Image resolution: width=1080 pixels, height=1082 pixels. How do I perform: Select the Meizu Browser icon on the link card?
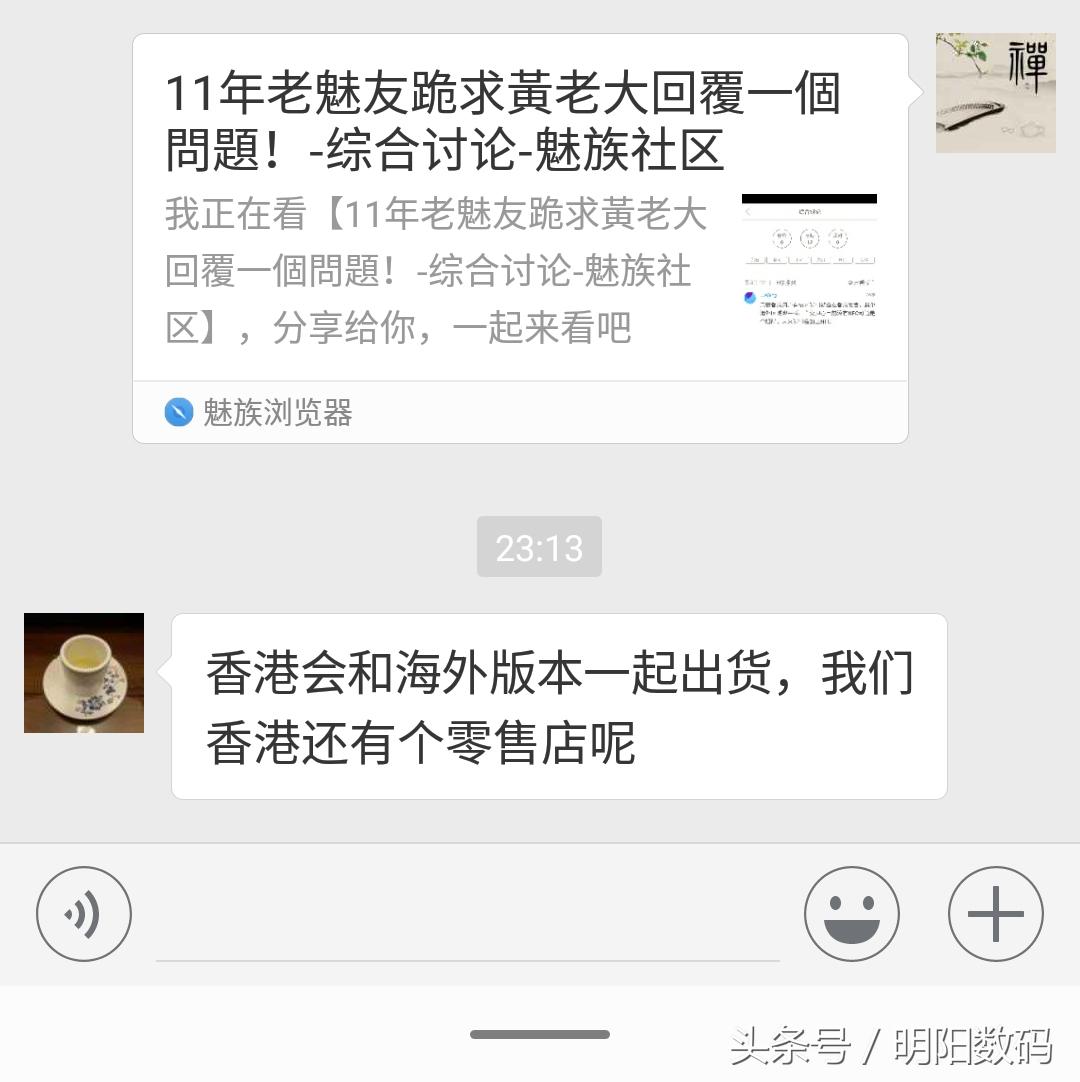coord(180,410)
